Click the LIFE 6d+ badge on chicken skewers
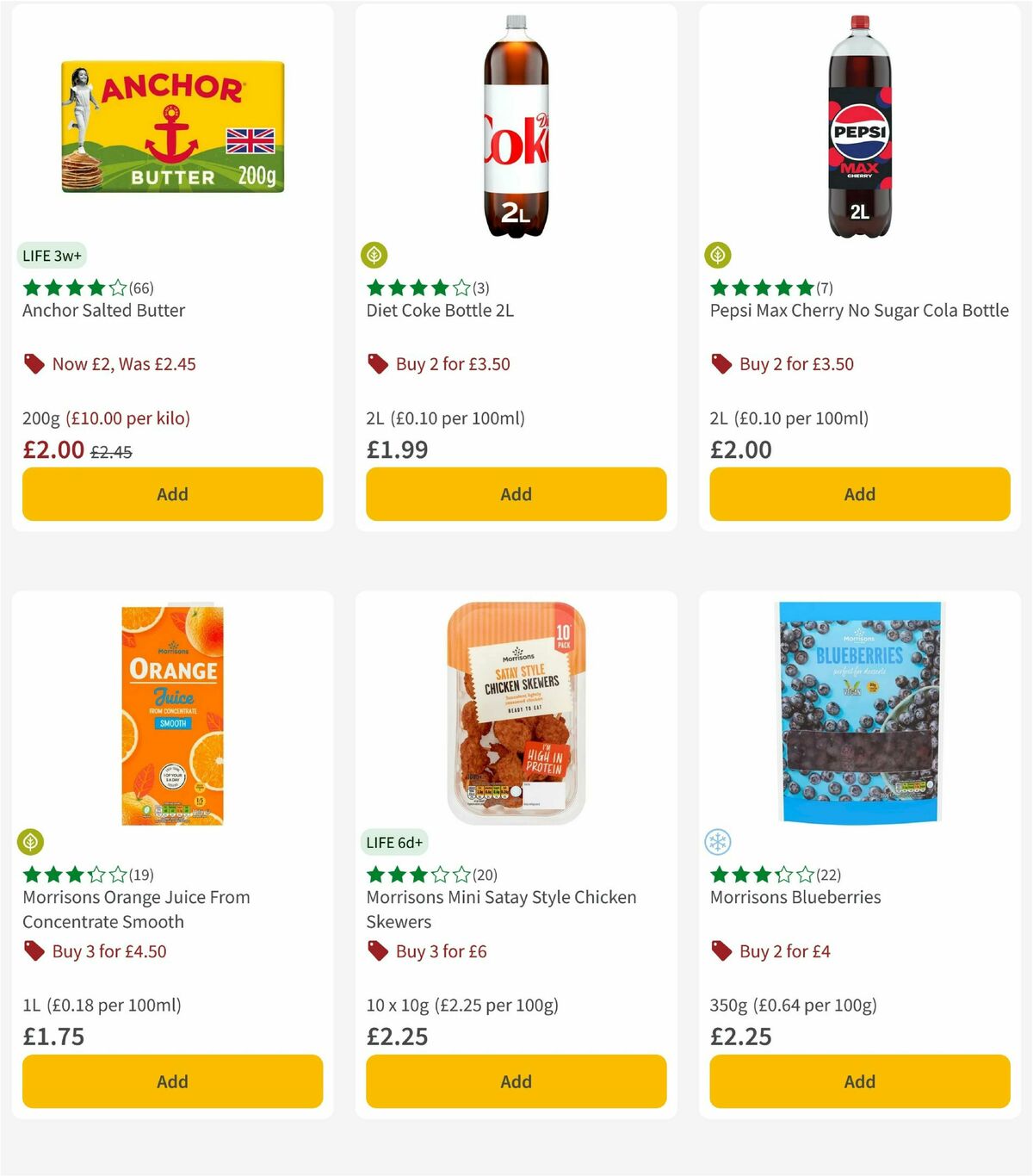The width and height of the screenshot is (1033, 1176). tap(395, 842)
